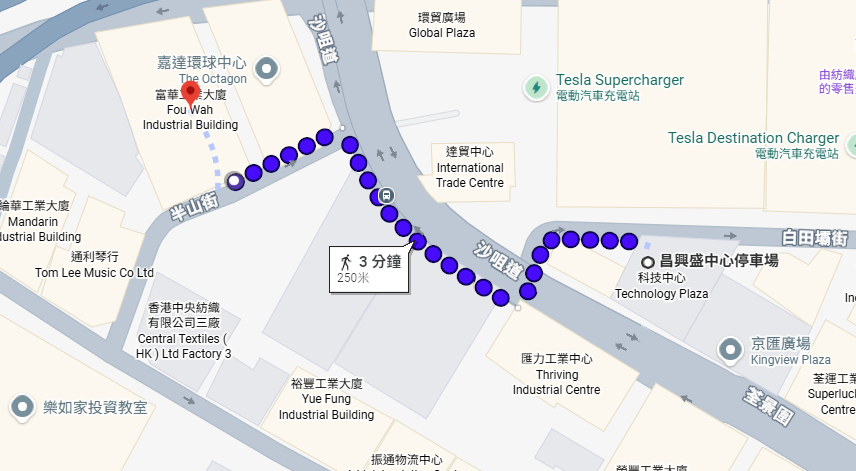Open The Octagon place marker
Screen dimensions: 856x471
pyautogui.click(x=266, y=69)
